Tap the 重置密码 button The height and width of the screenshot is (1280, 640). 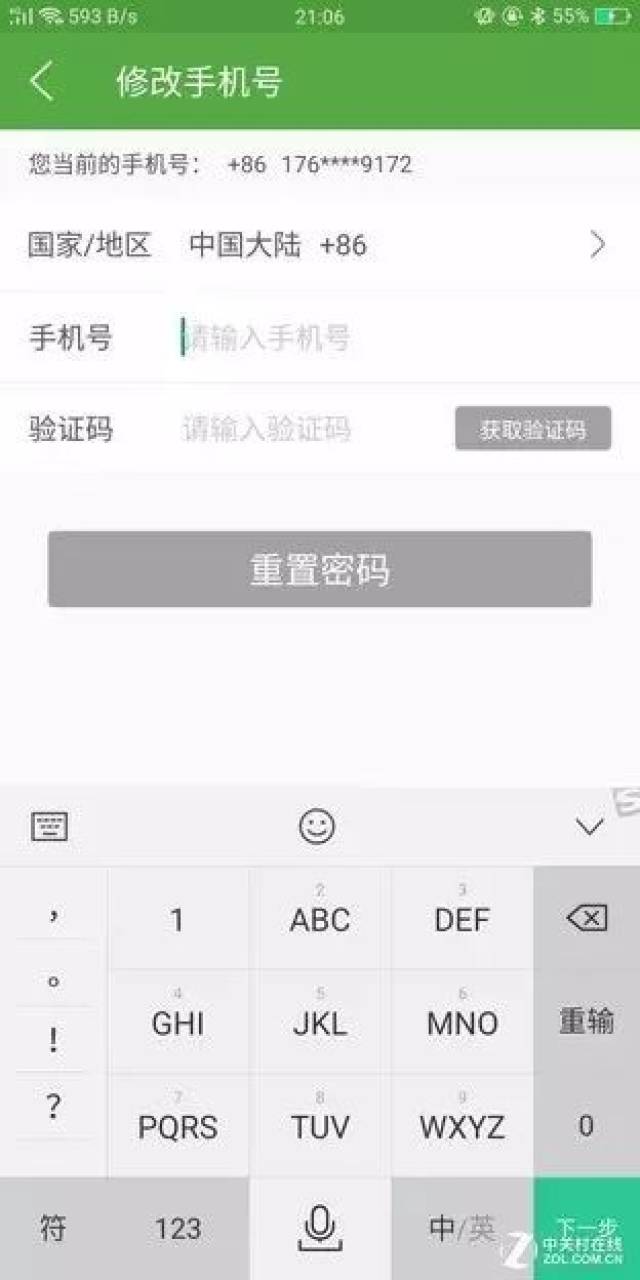(320, 569)
